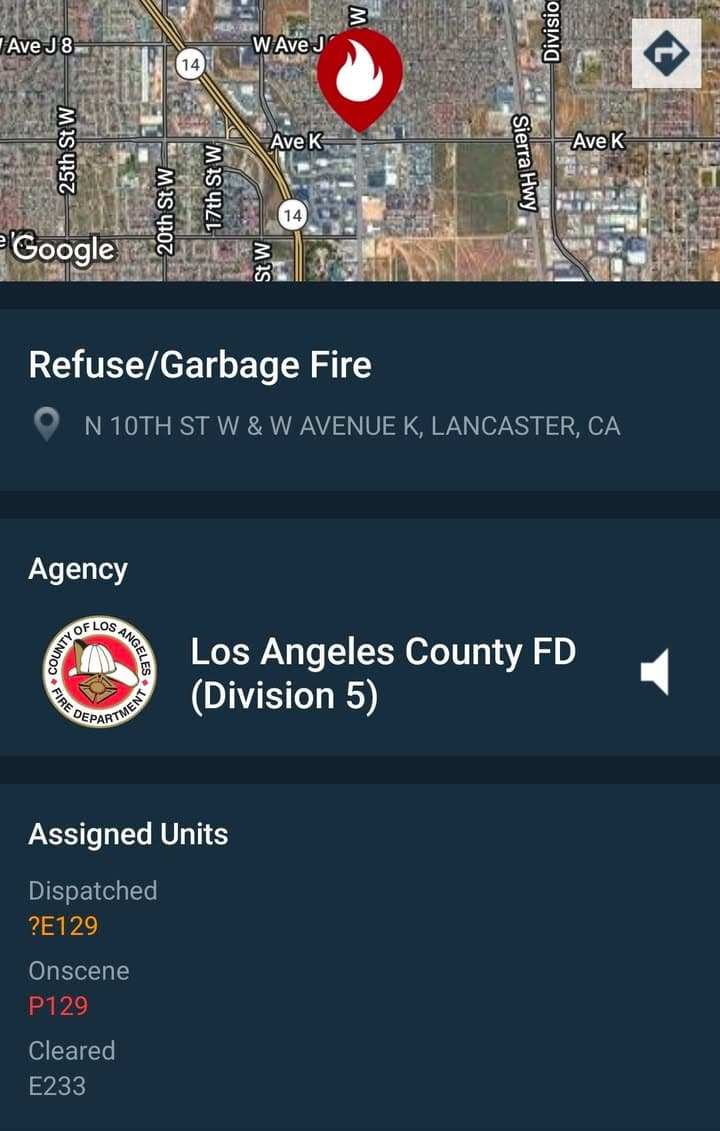Expand the Agency section header
The height and width of the screenshot is (1131, 720).
pyautogui.click(x=78, y=568)
